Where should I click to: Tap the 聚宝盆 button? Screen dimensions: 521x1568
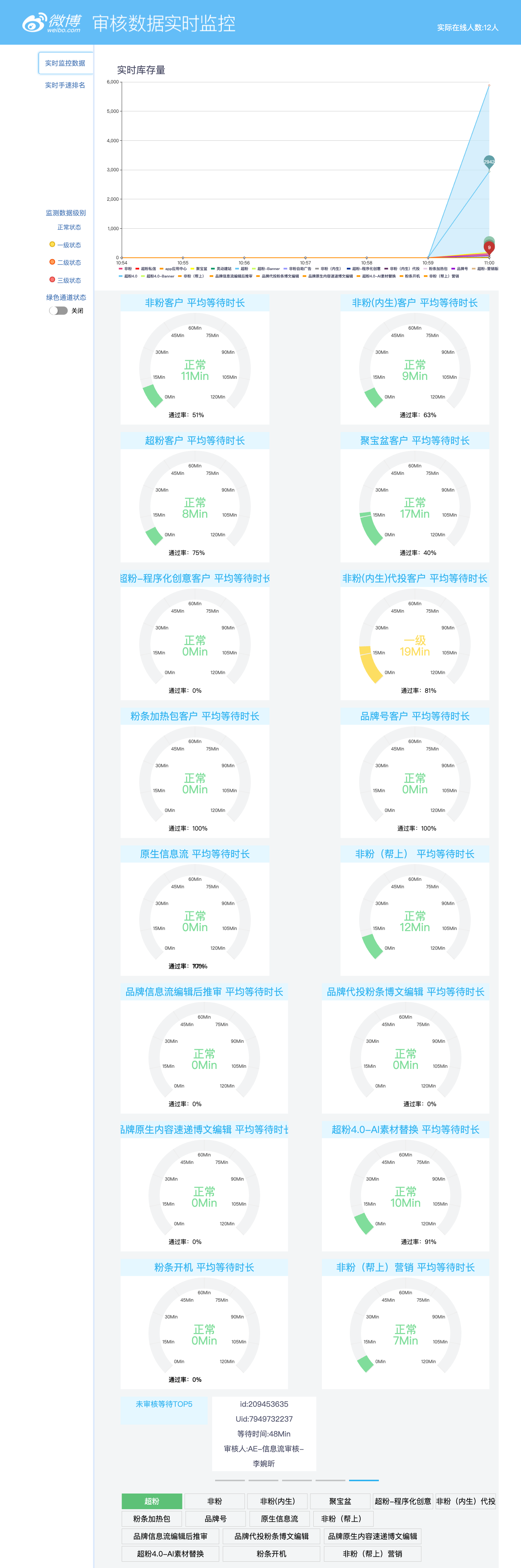tap(341, 1501)
